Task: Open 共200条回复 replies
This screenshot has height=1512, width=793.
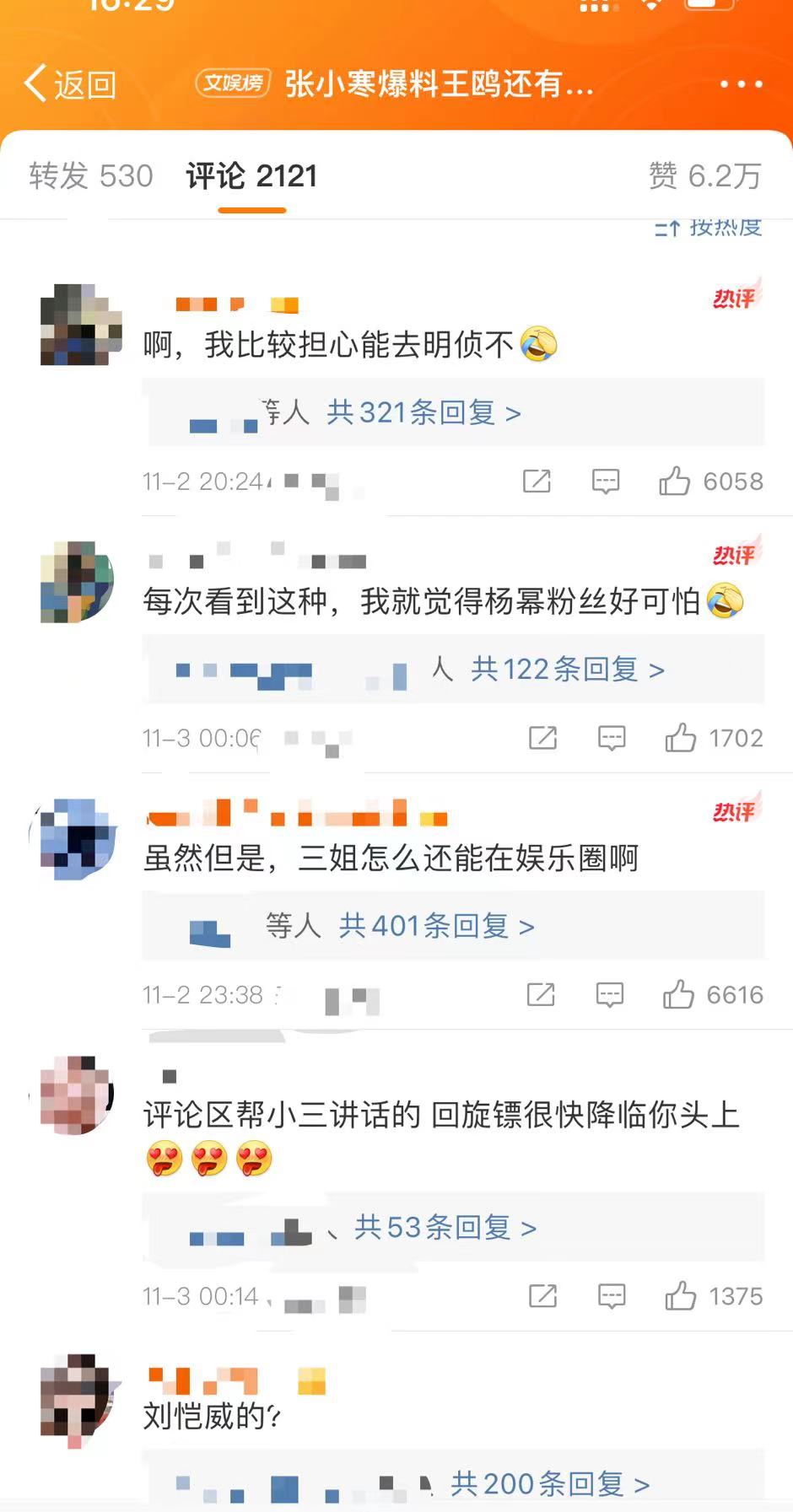Action: click(x=549, y=1484)
